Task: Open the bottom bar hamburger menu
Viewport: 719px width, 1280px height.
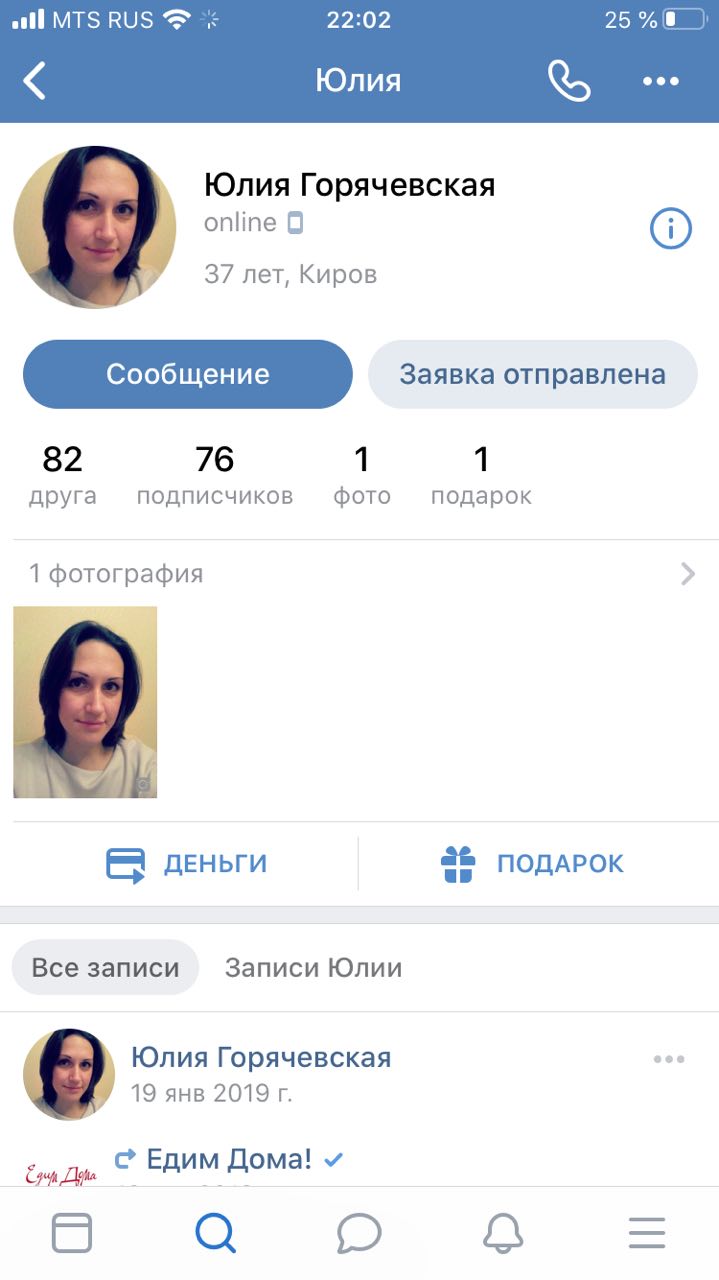Action: pos(647,1233)
